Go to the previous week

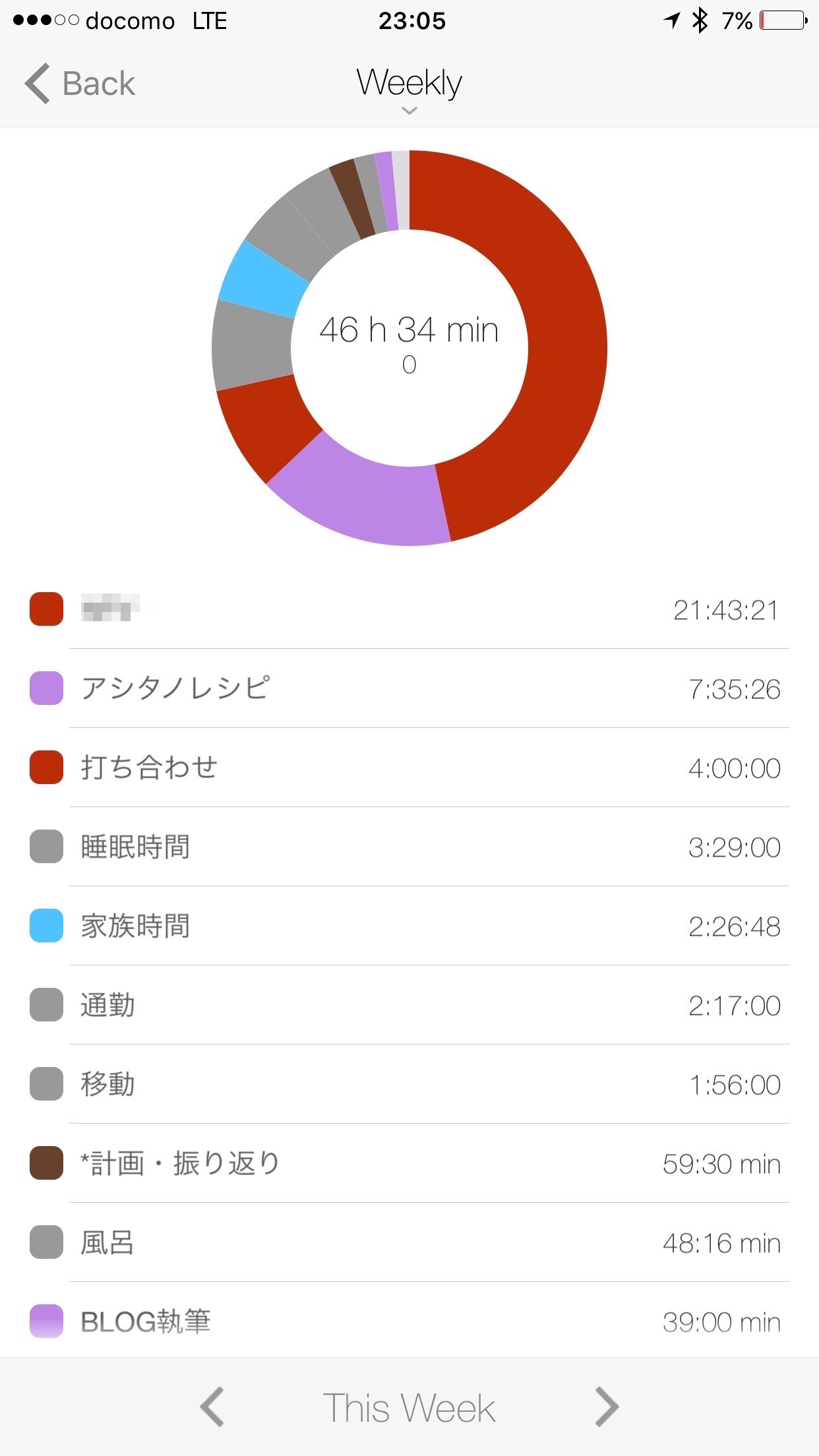(x=212, y=1407)
